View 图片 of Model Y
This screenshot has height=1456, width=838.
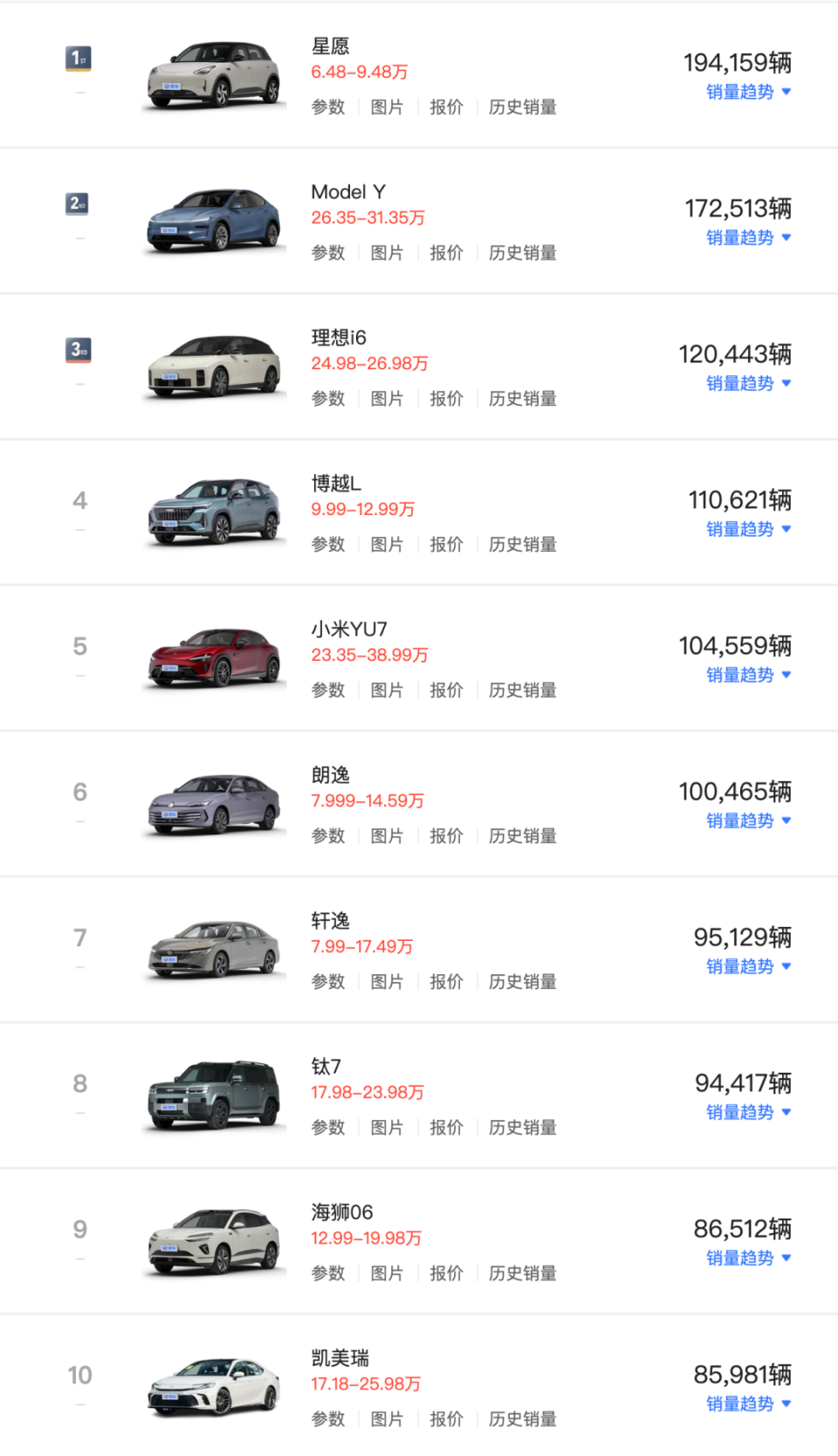click(x=387, y=253)
